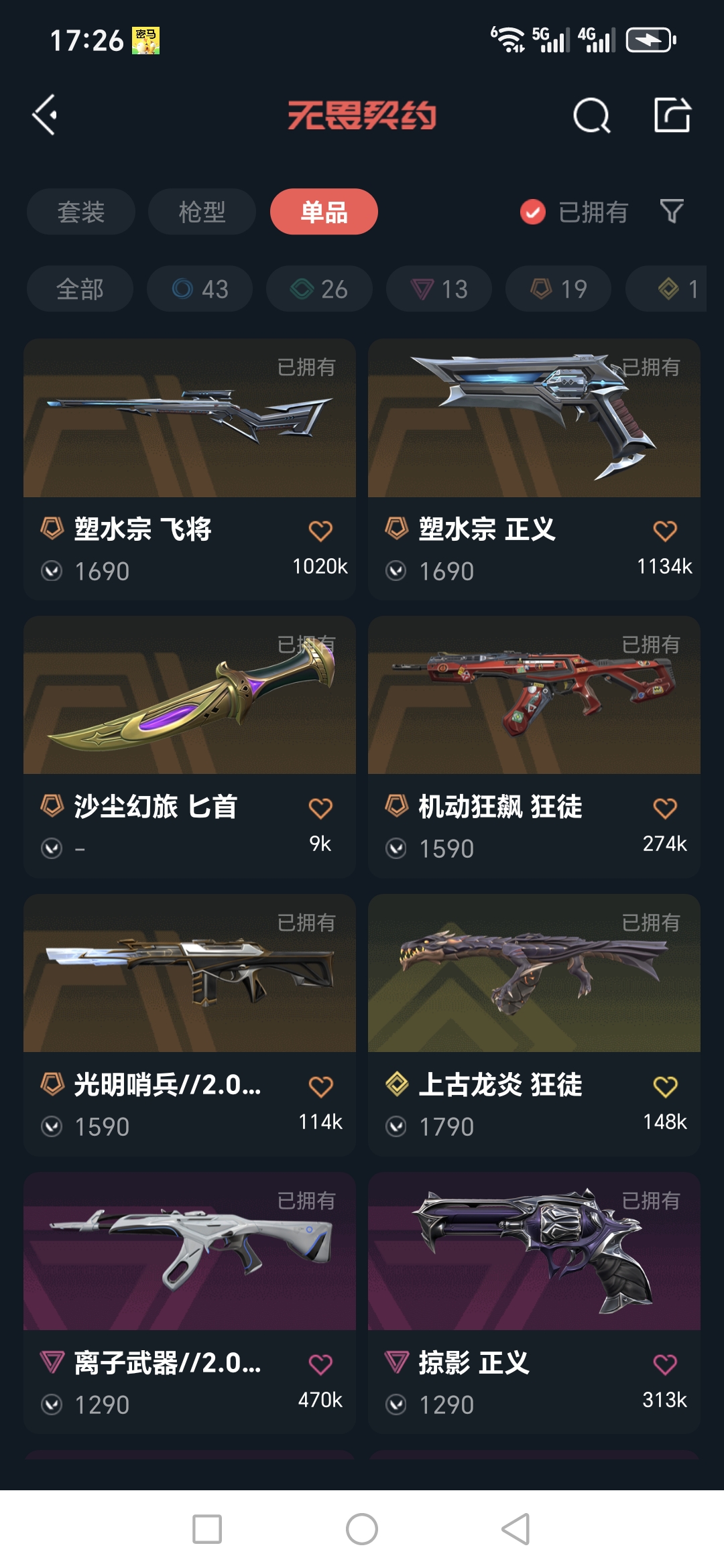This screenshot has height=1568, width=724.
Task: Like the 离子武器//2.0 skin
Action: coord(320,1364)
